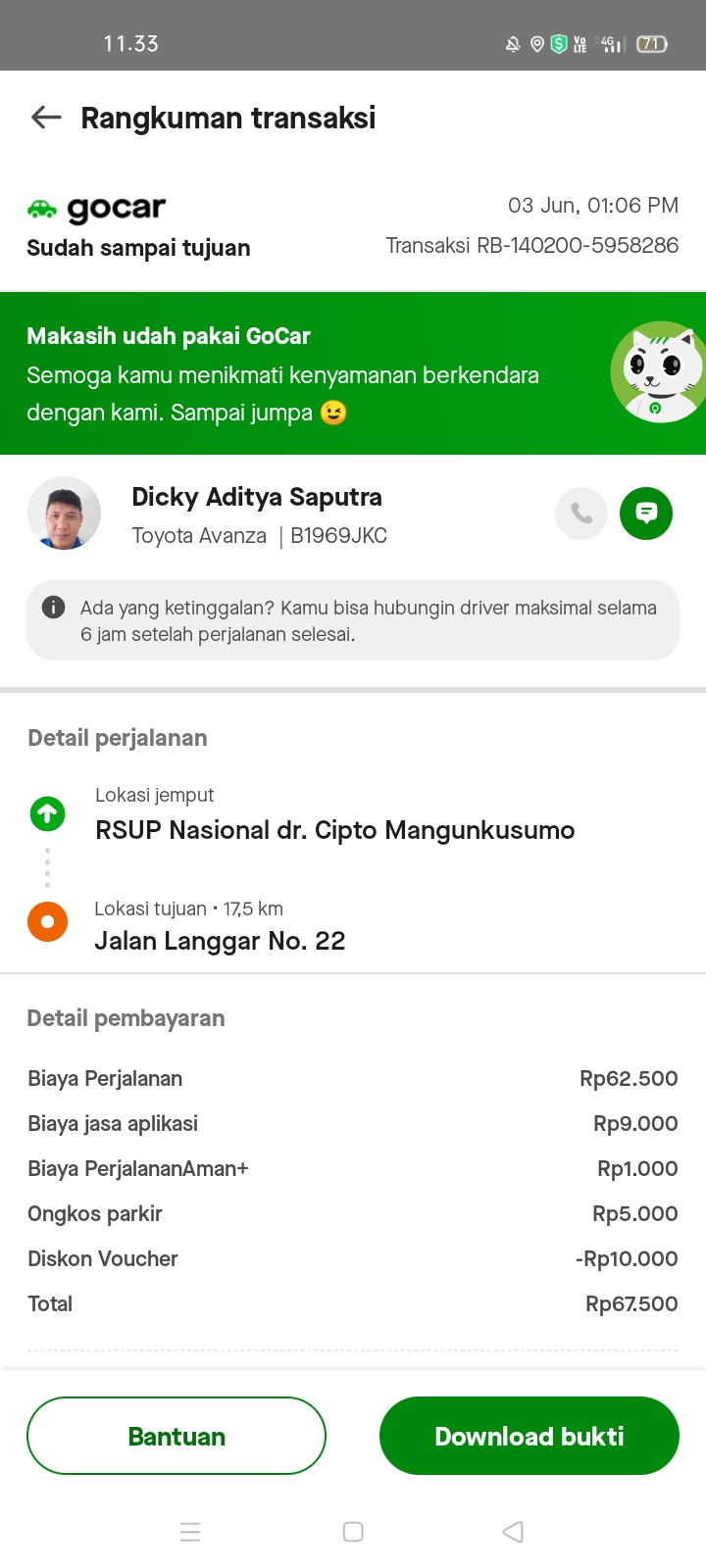This screenshot has height=1568, width=706.
Task: Go to the system home screen
Action: 353,1532
